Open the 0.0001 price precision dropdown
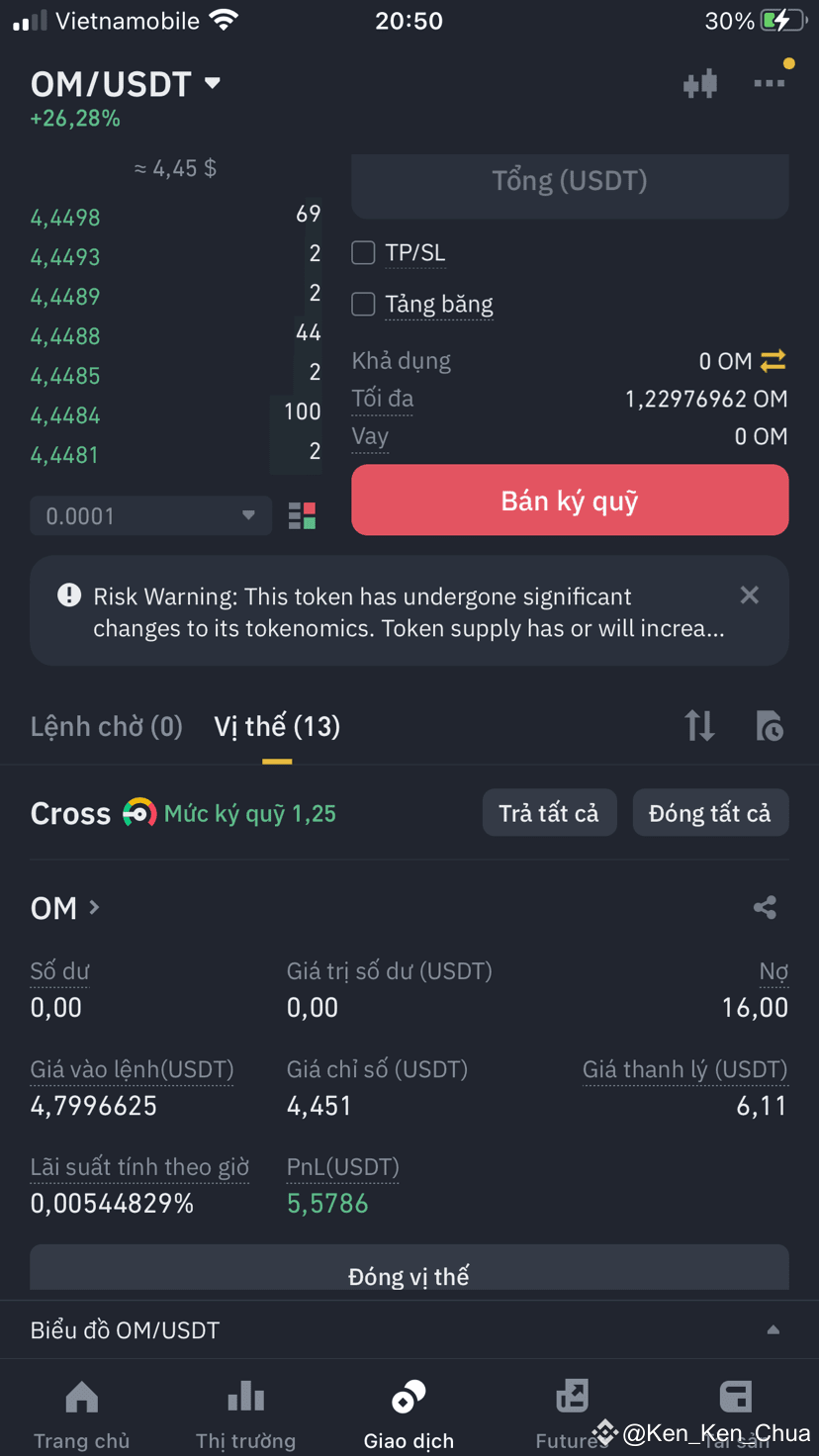Screen dimensions: 819x1456 tap(150, 515)
